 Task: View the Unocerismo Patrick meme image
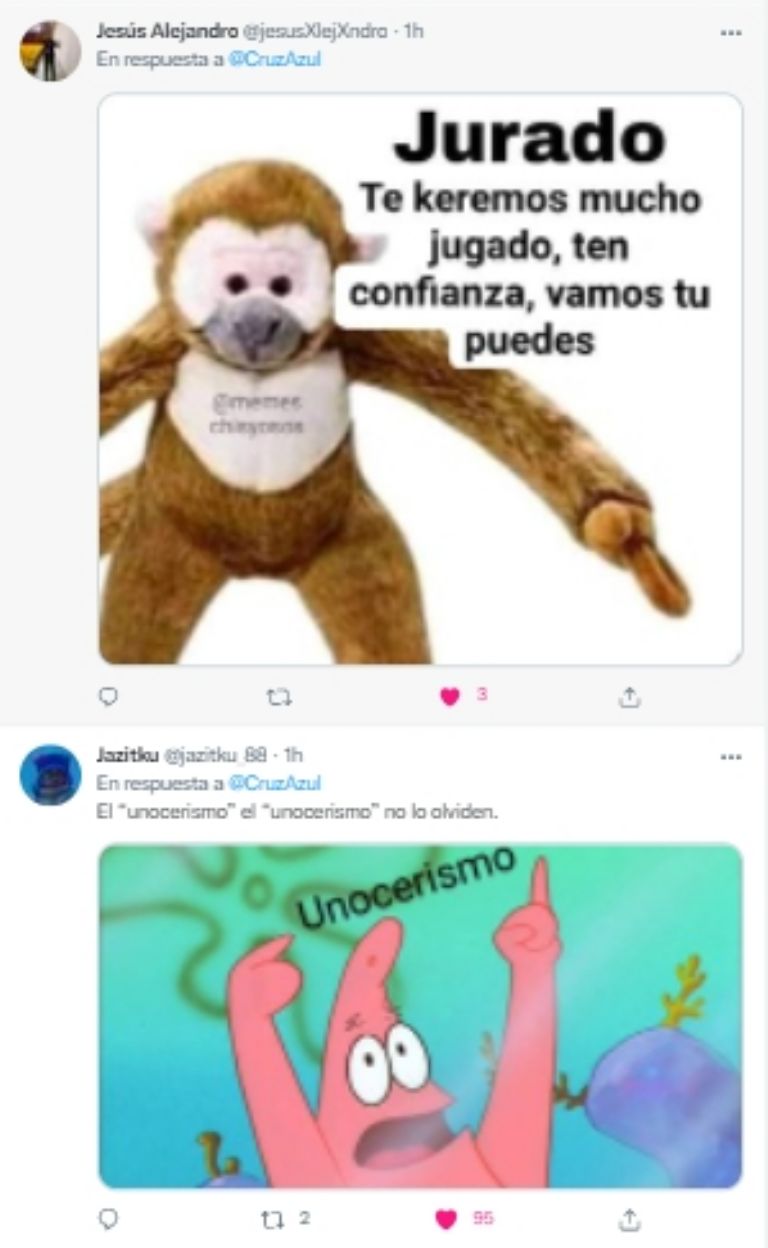(420, 1016)
